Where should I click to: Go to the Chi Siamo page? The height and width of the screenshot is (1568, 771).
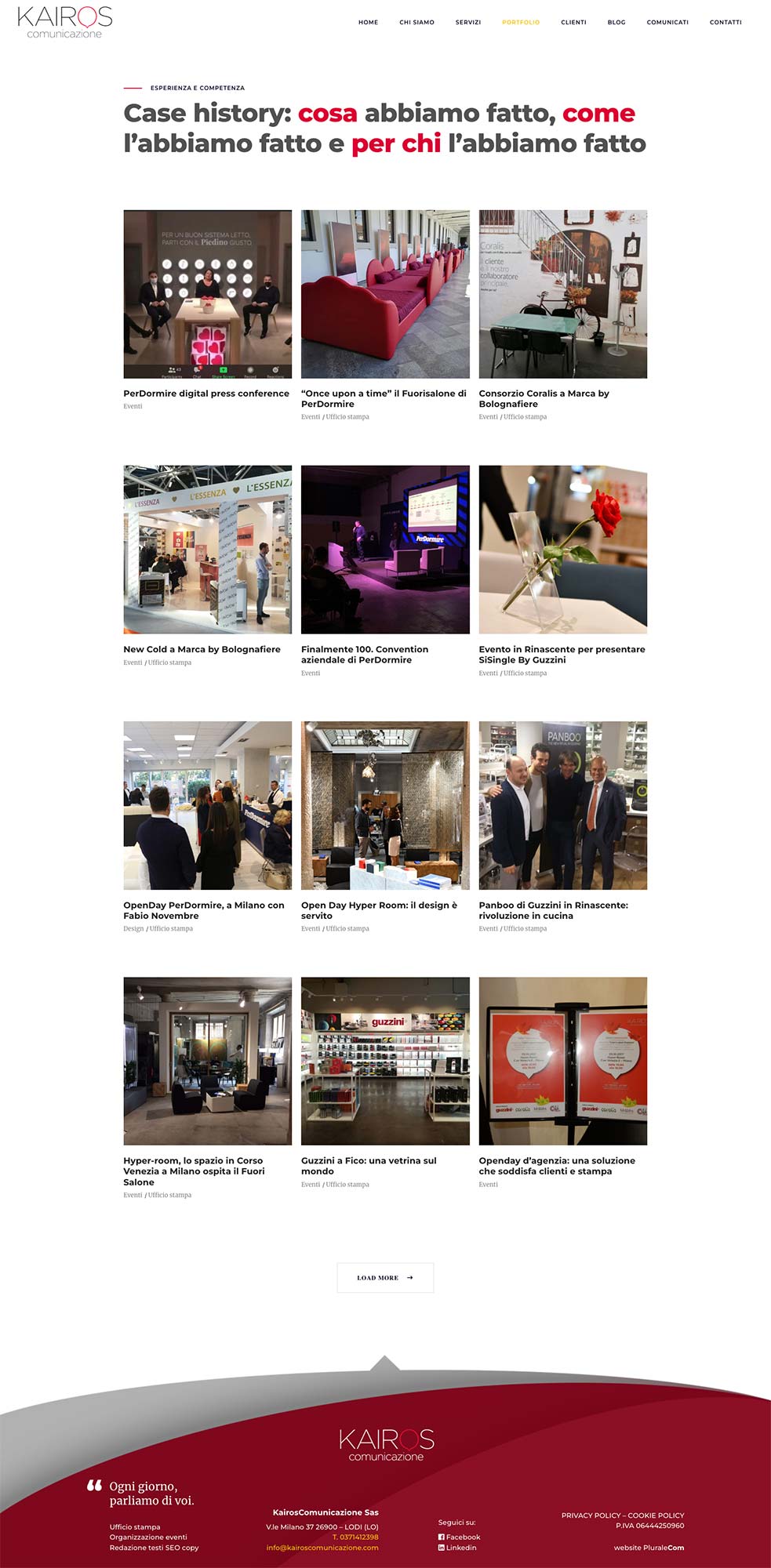coord(416,22)
